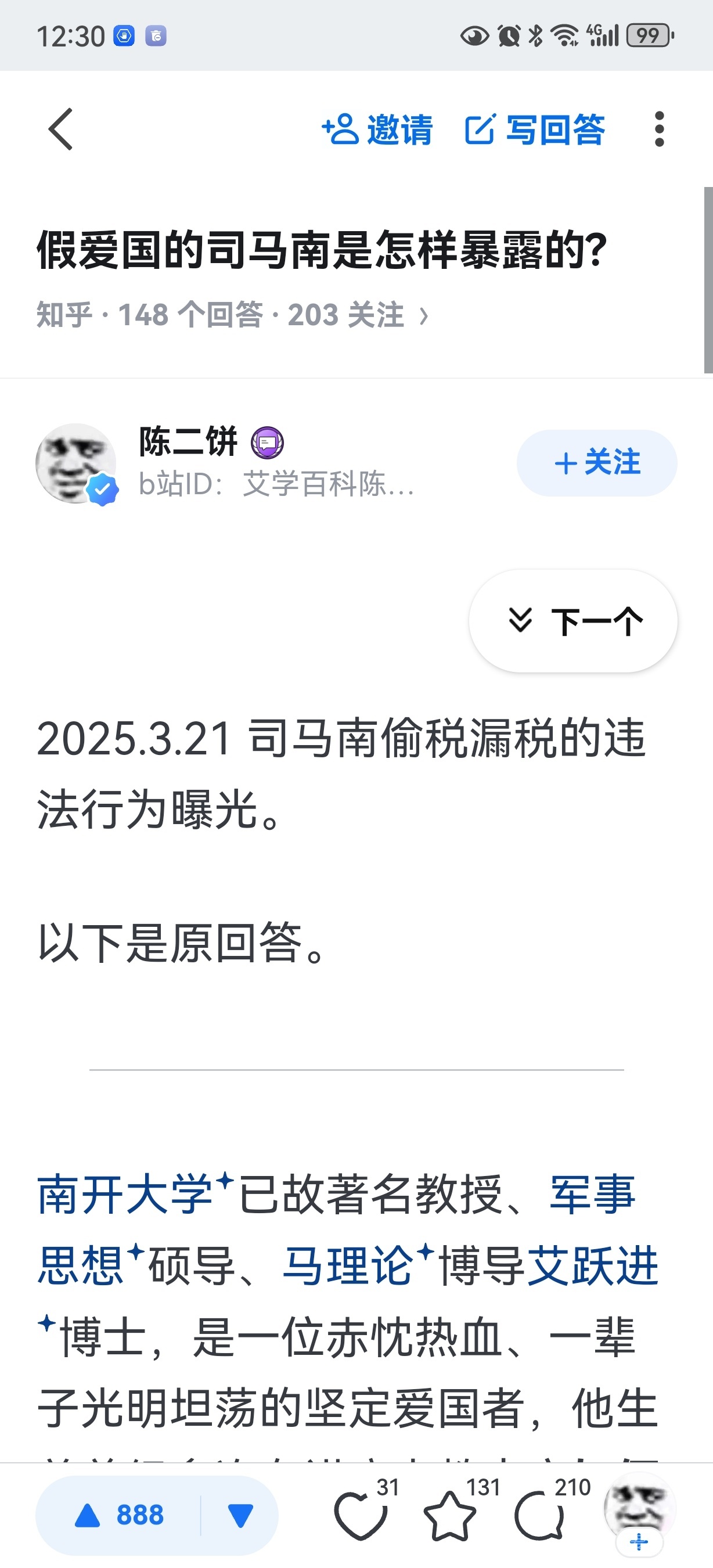Tap 邀请 to invite someone to answer
The height and width of the screenshot is (1568, 713).
point(378,130)
